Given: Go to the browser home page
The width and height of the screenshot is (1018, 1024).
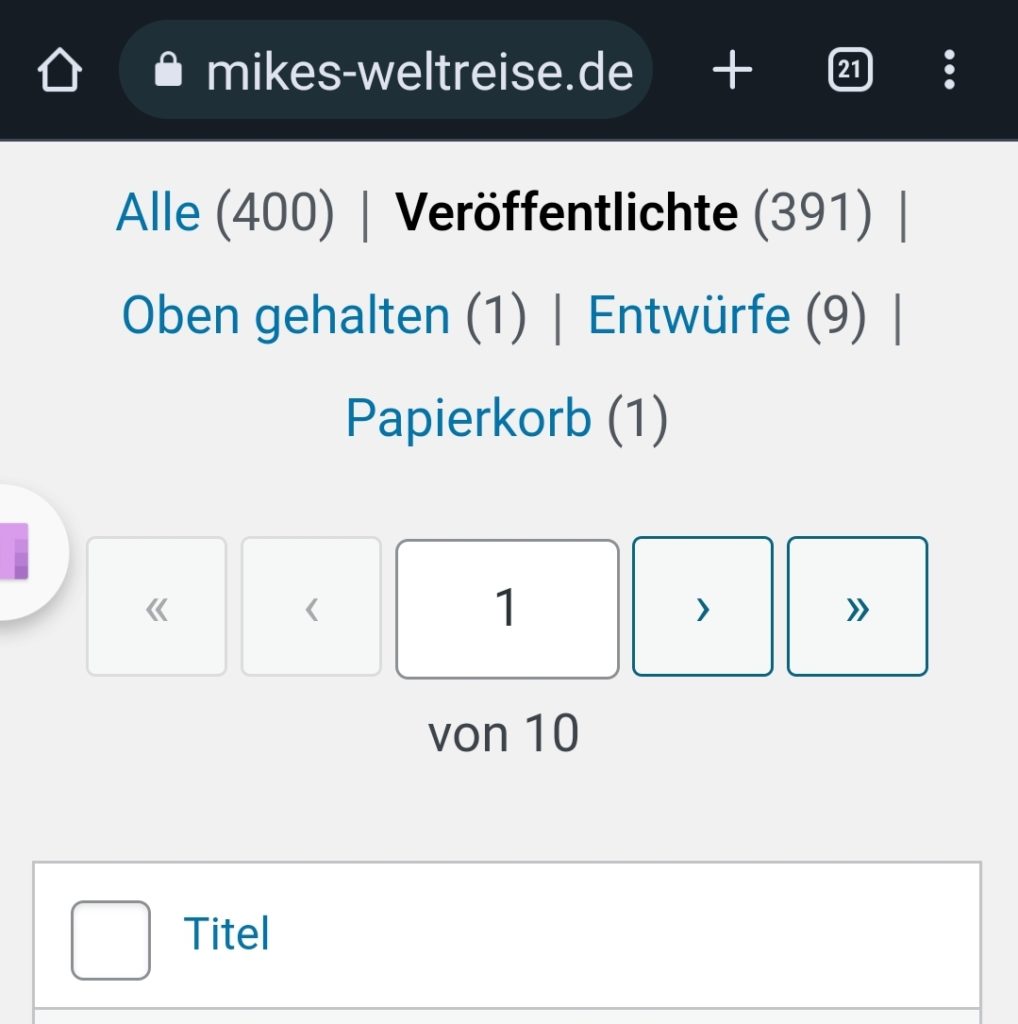Looking at the screenshot, I should point(59,72).
